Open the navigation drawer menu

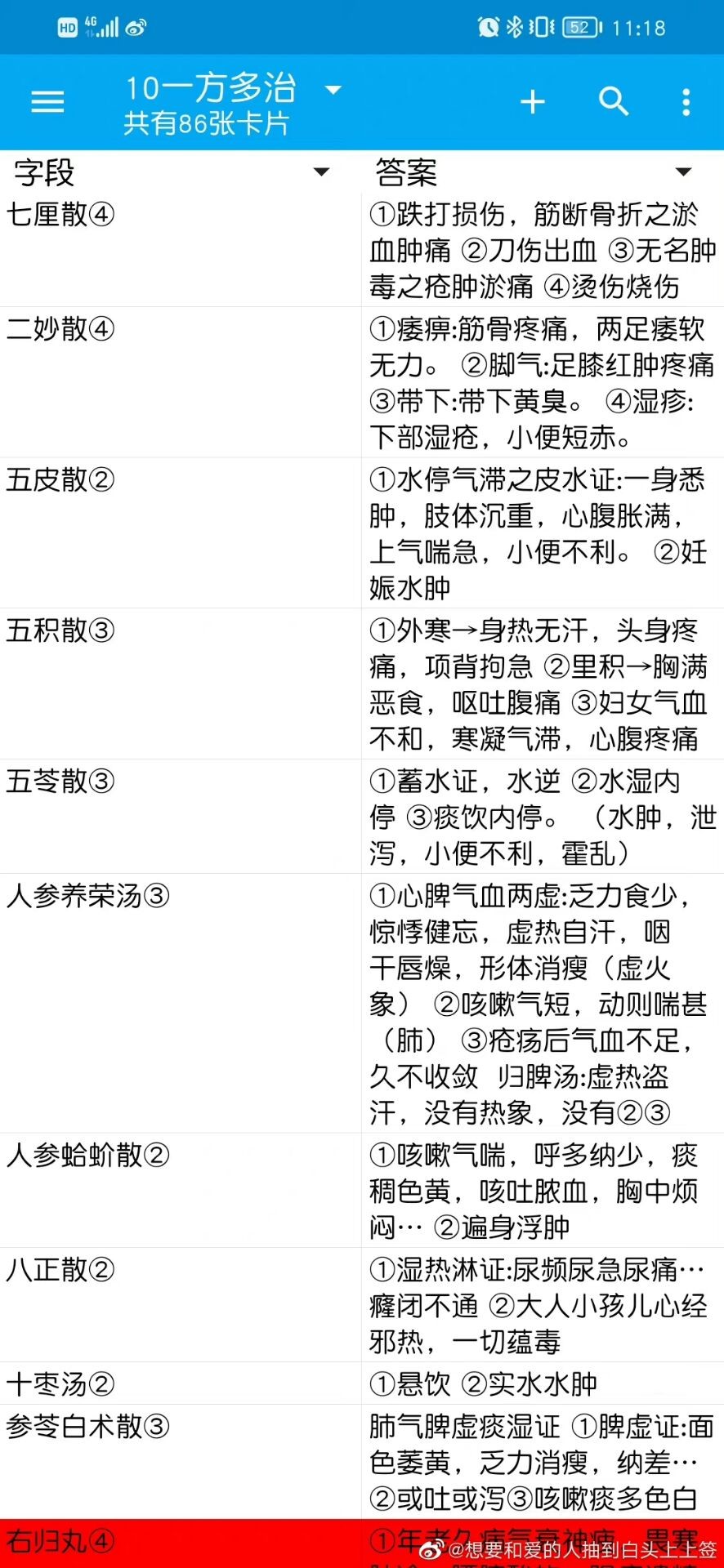pos(47,102)
